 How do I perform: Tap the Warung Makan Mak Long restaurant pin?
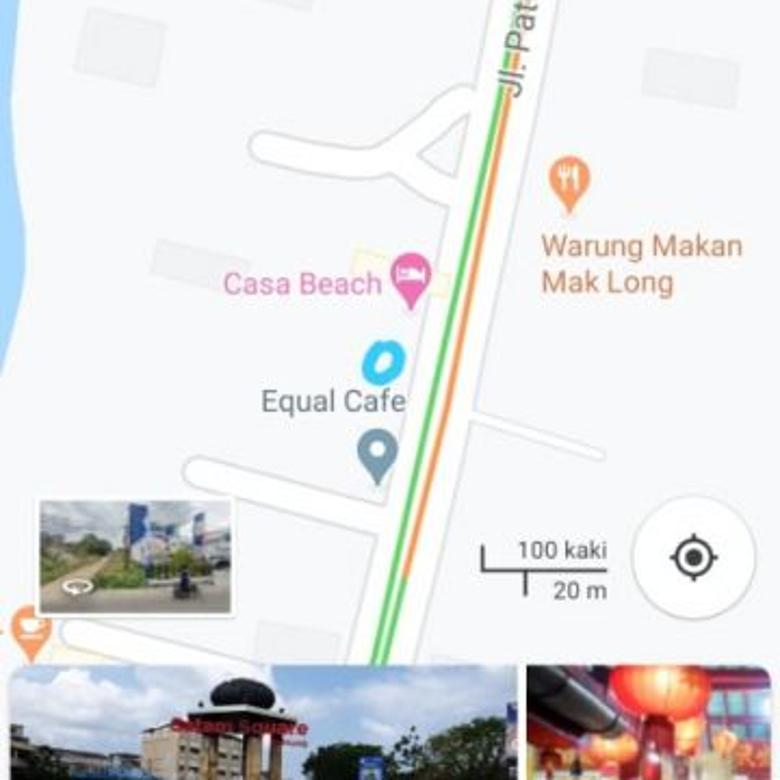point(569,182)
